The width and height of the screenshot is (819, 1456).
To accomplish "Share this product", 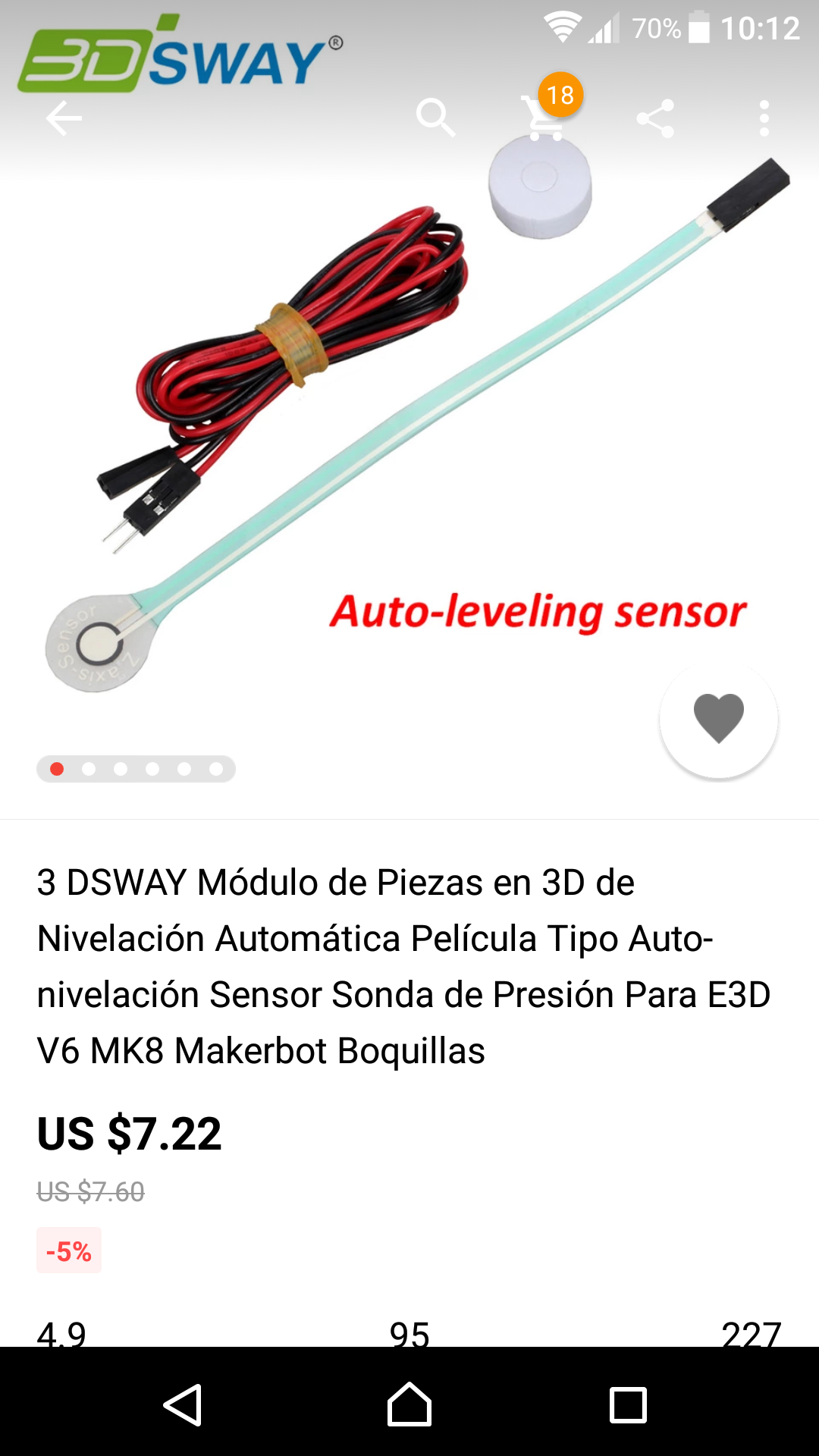I will click(x=655, y=118).
